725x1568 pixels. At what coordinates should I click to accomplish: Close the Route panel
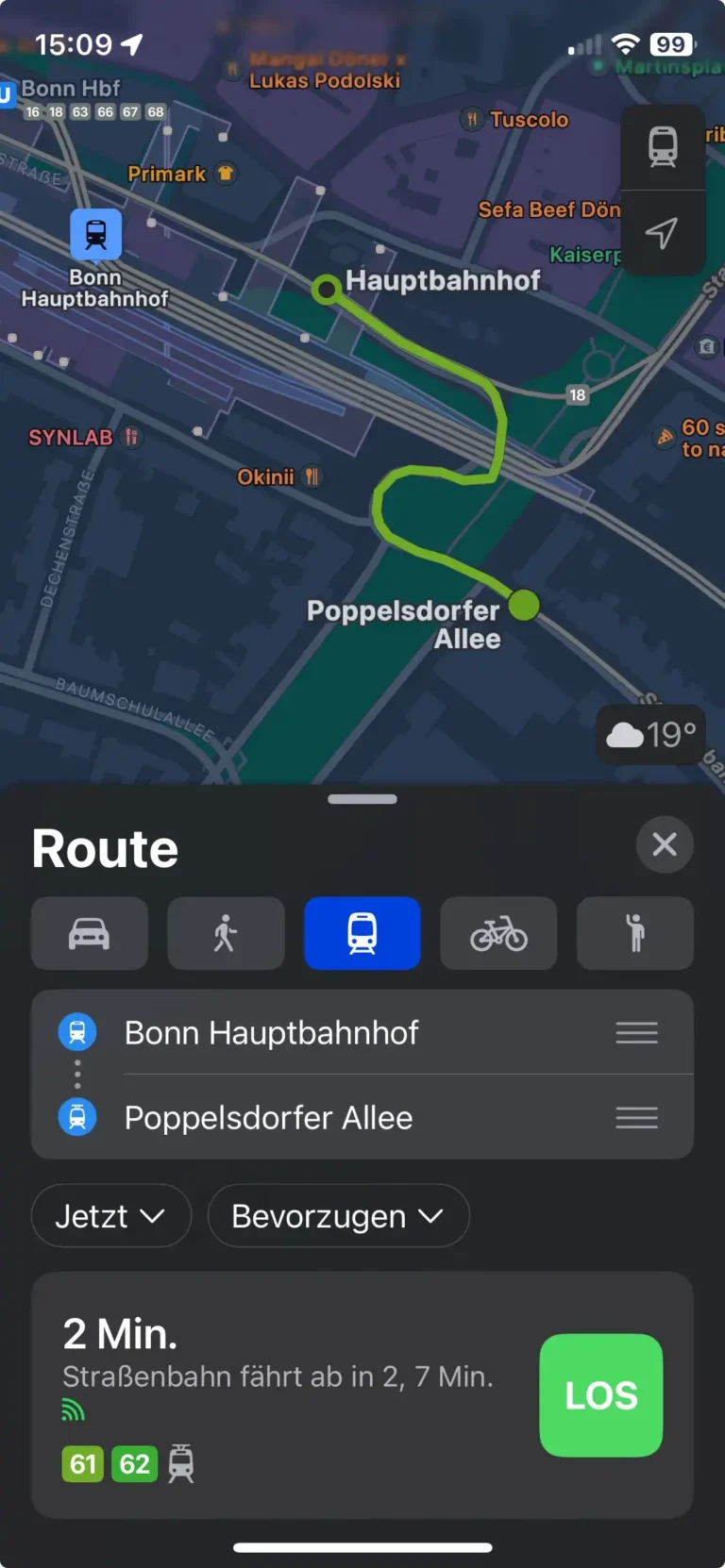[665, 845]
